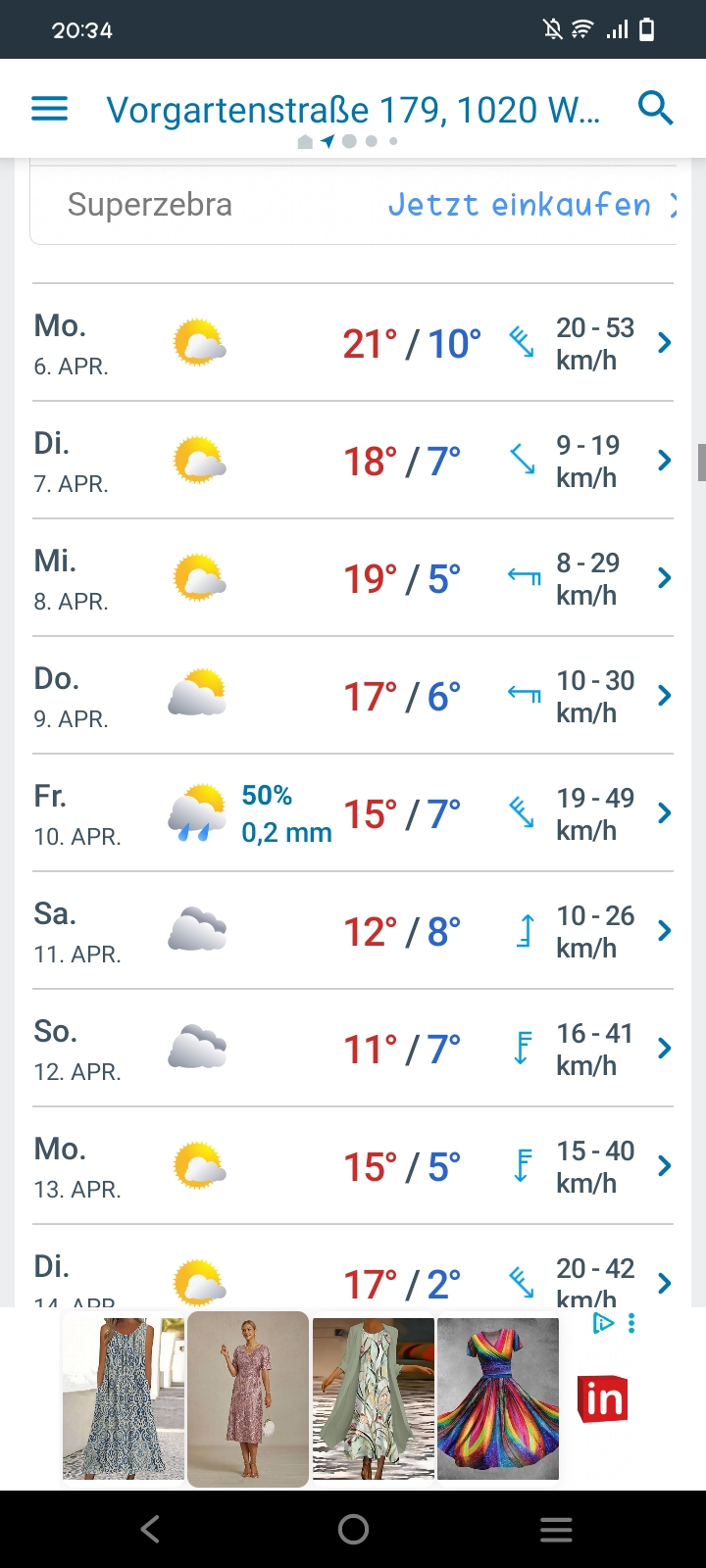706x1568 pixels.
Task: Open forecast details for Di. 7. Apr.
Action: [x=353, y=461]
